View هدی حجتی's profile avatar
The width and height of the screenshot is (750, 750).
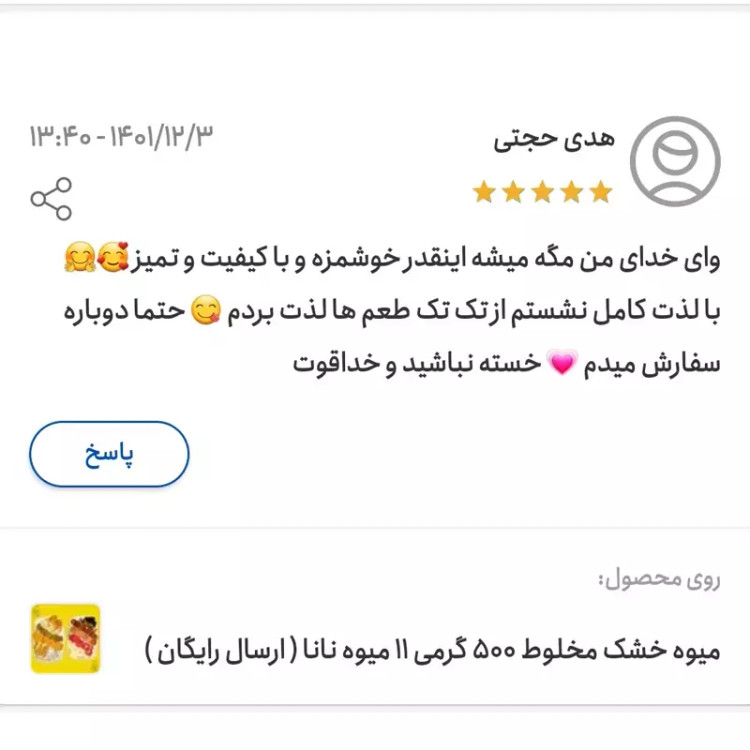[676, 160]
